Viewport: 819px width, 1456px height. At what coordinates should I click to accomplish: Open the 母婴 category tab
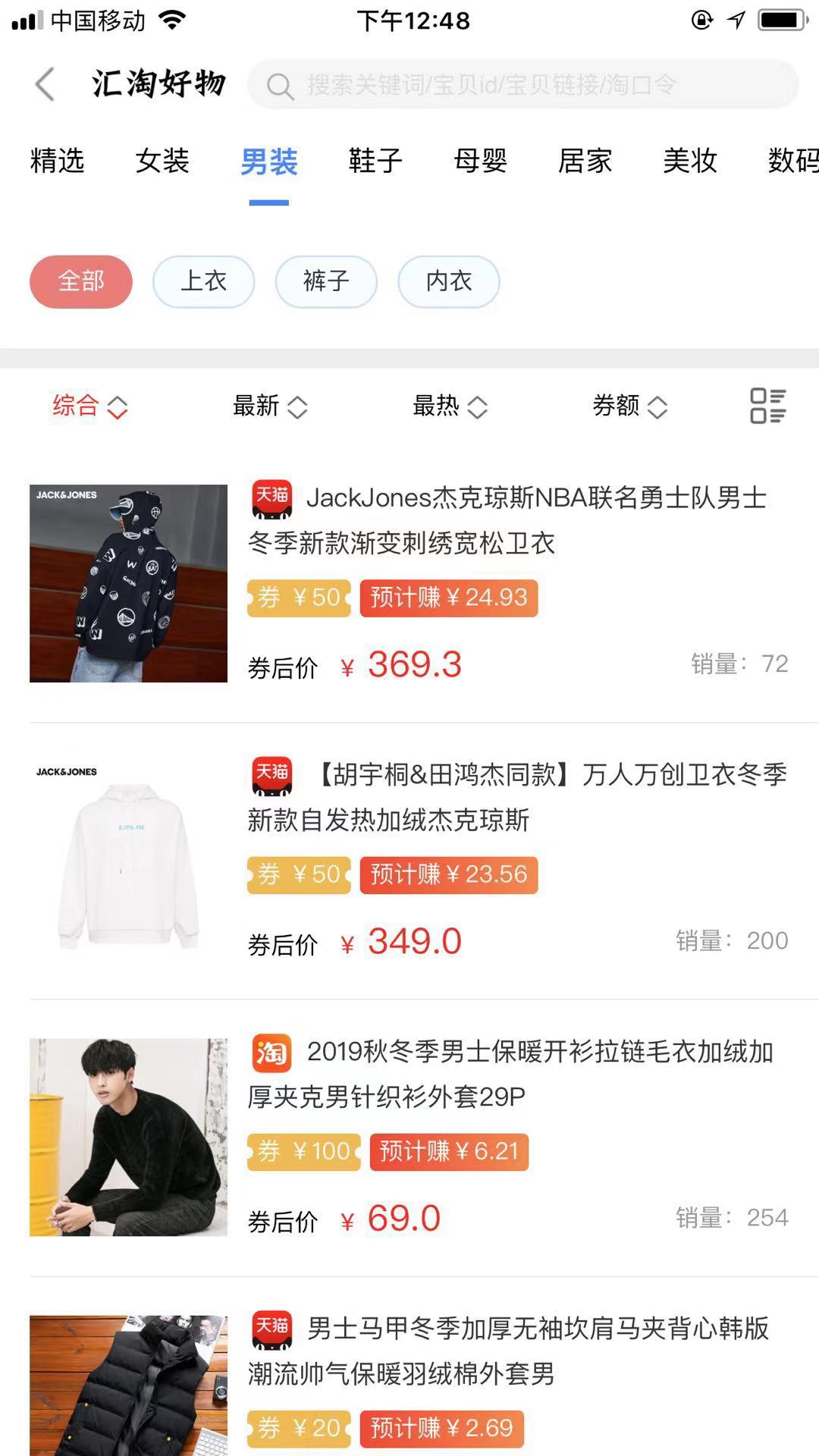pyautogui.click(x=480, y=161)
